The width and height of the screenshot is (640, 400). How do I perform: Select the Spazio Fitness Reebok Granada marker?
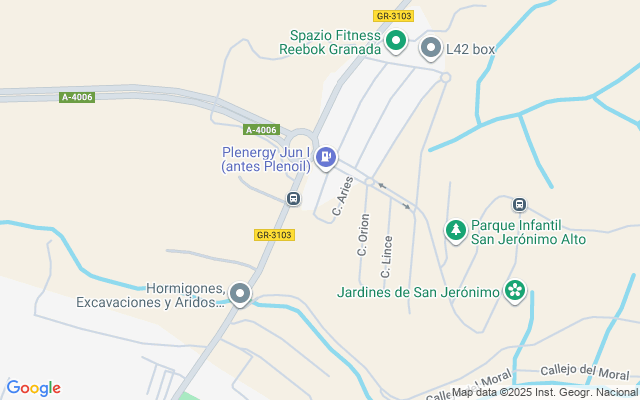[395, 42]
